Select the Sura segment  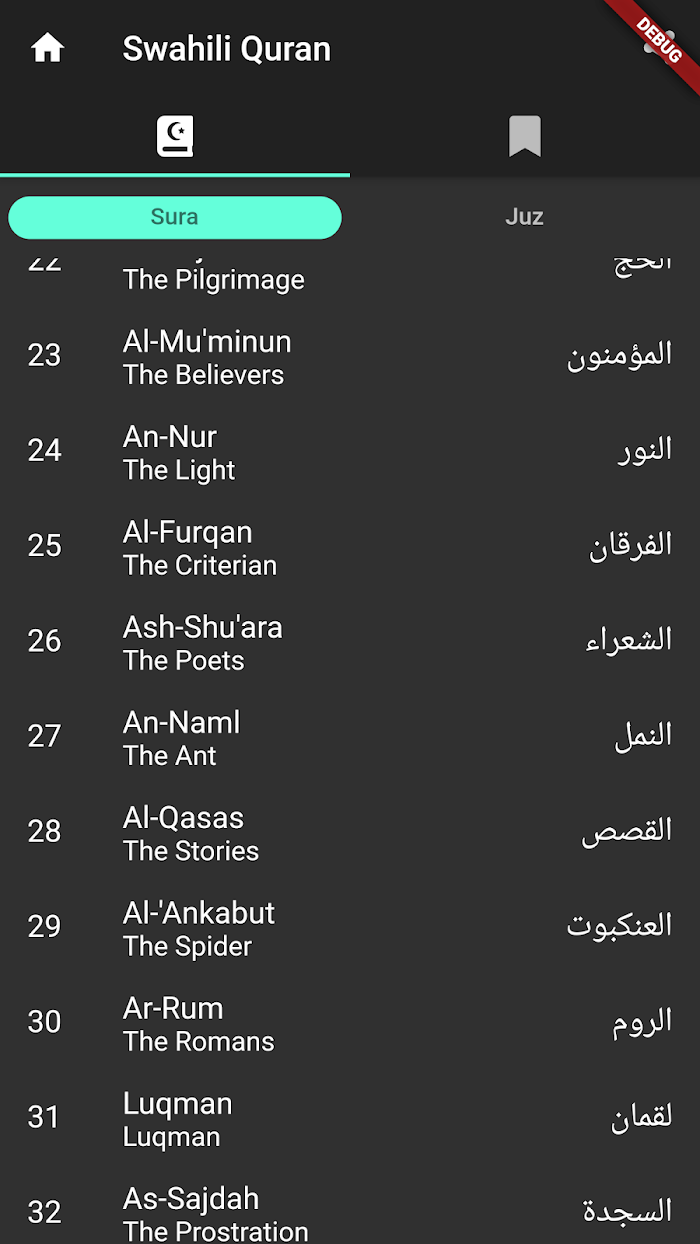(175, 217)
